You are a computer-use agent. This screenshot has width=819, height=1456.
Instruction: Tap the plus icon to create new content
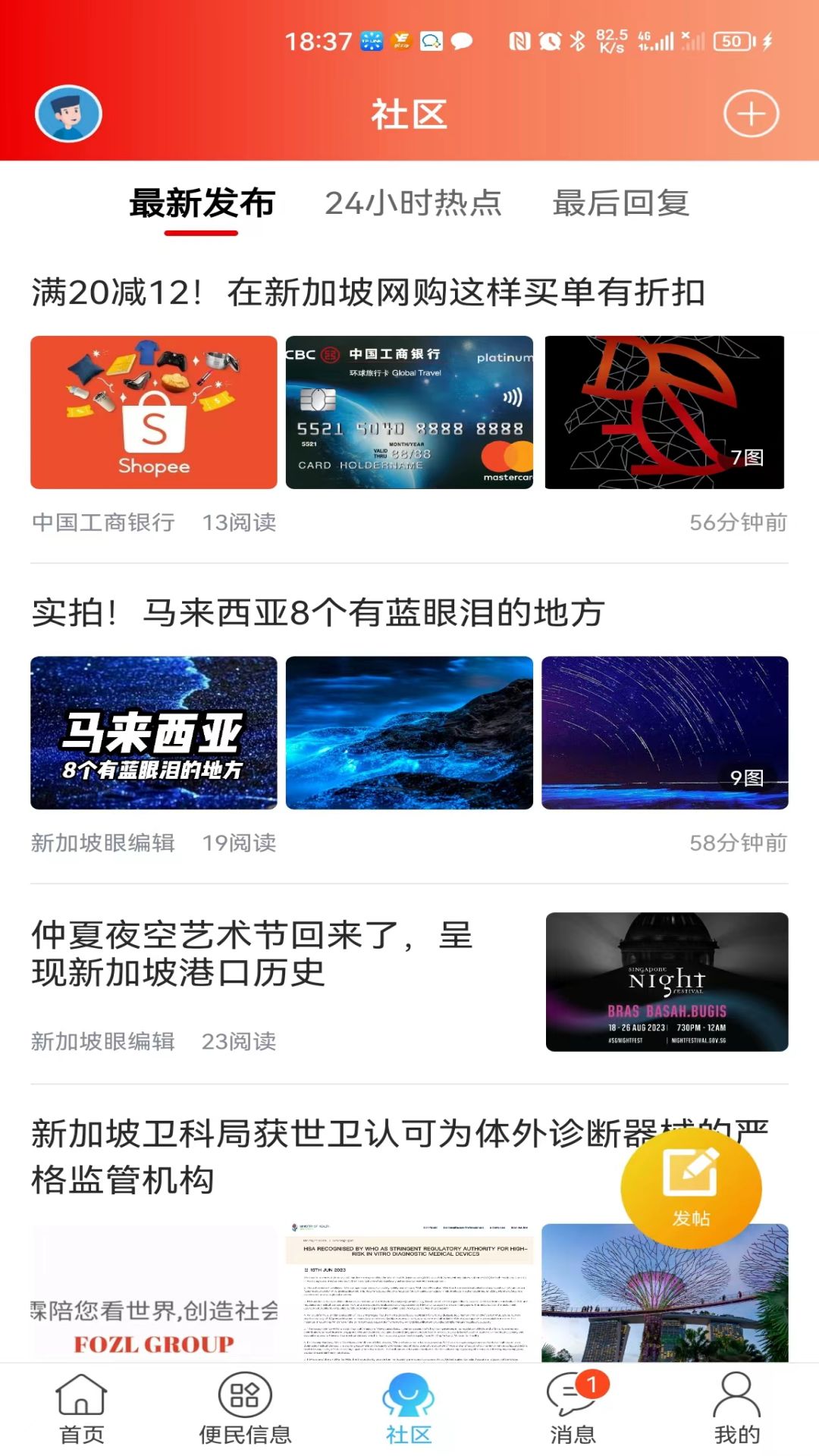(x=752, y=115)
